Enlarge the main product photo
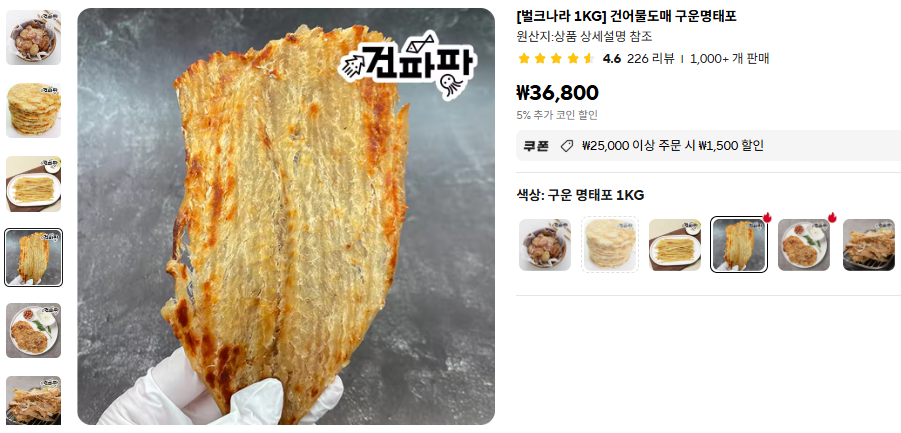This screenshot has height=433, width=901. (286, 216)
